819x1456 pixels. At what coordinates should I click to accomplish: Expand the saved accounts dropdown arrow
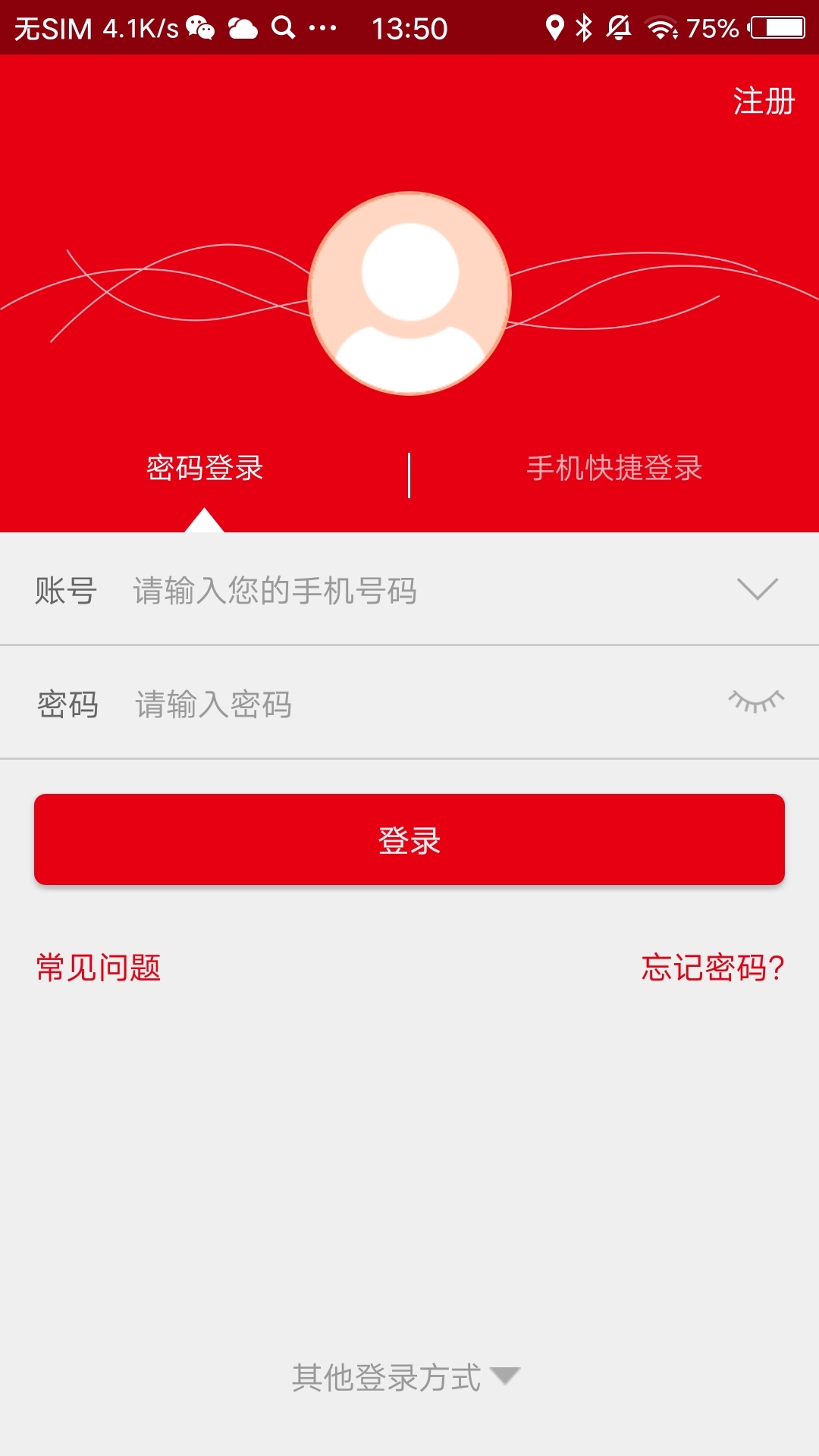757,589
